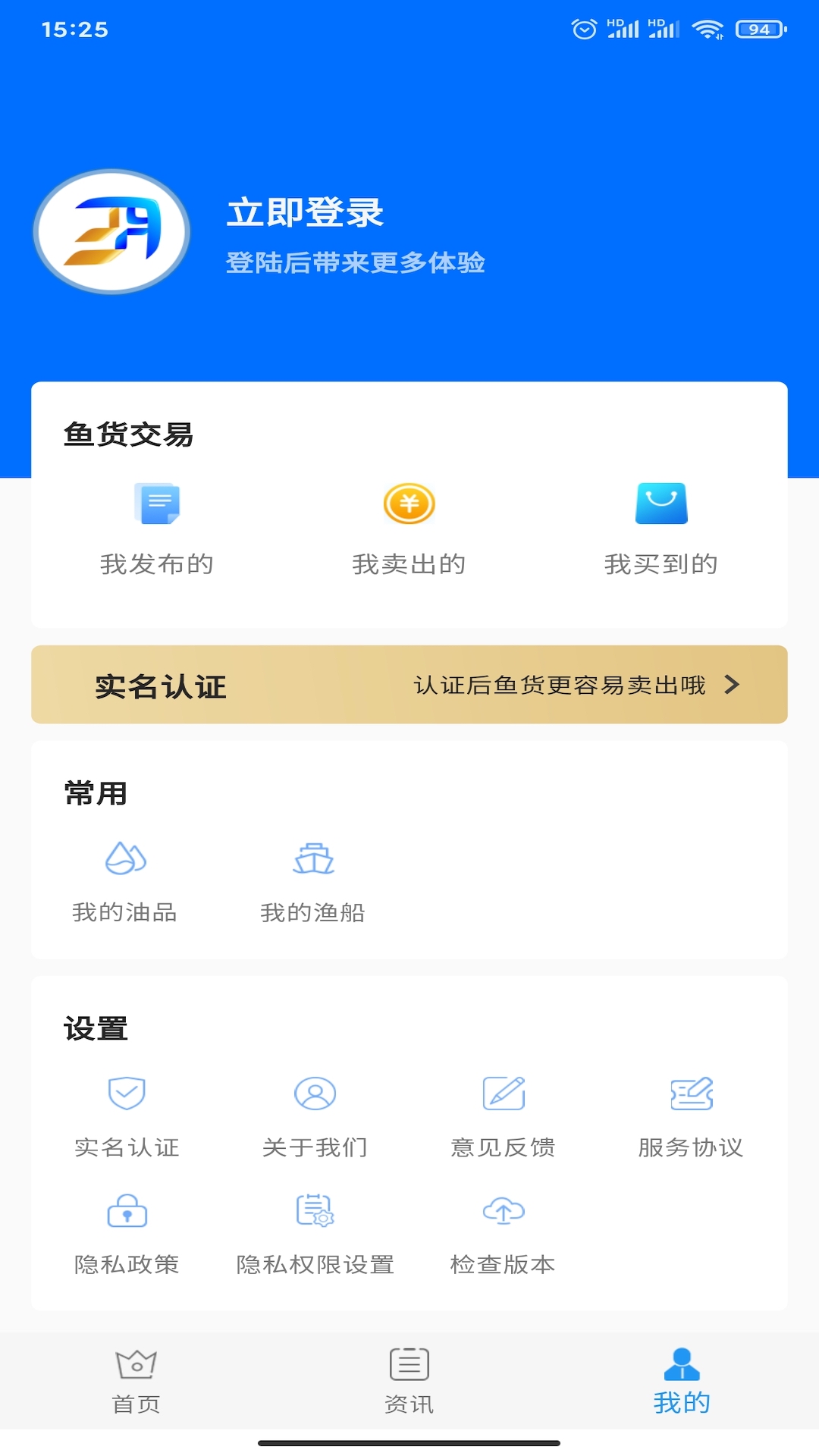Click the 实名认证 shield icon
Screen dimensions: 819x1456
[126, 1094]
